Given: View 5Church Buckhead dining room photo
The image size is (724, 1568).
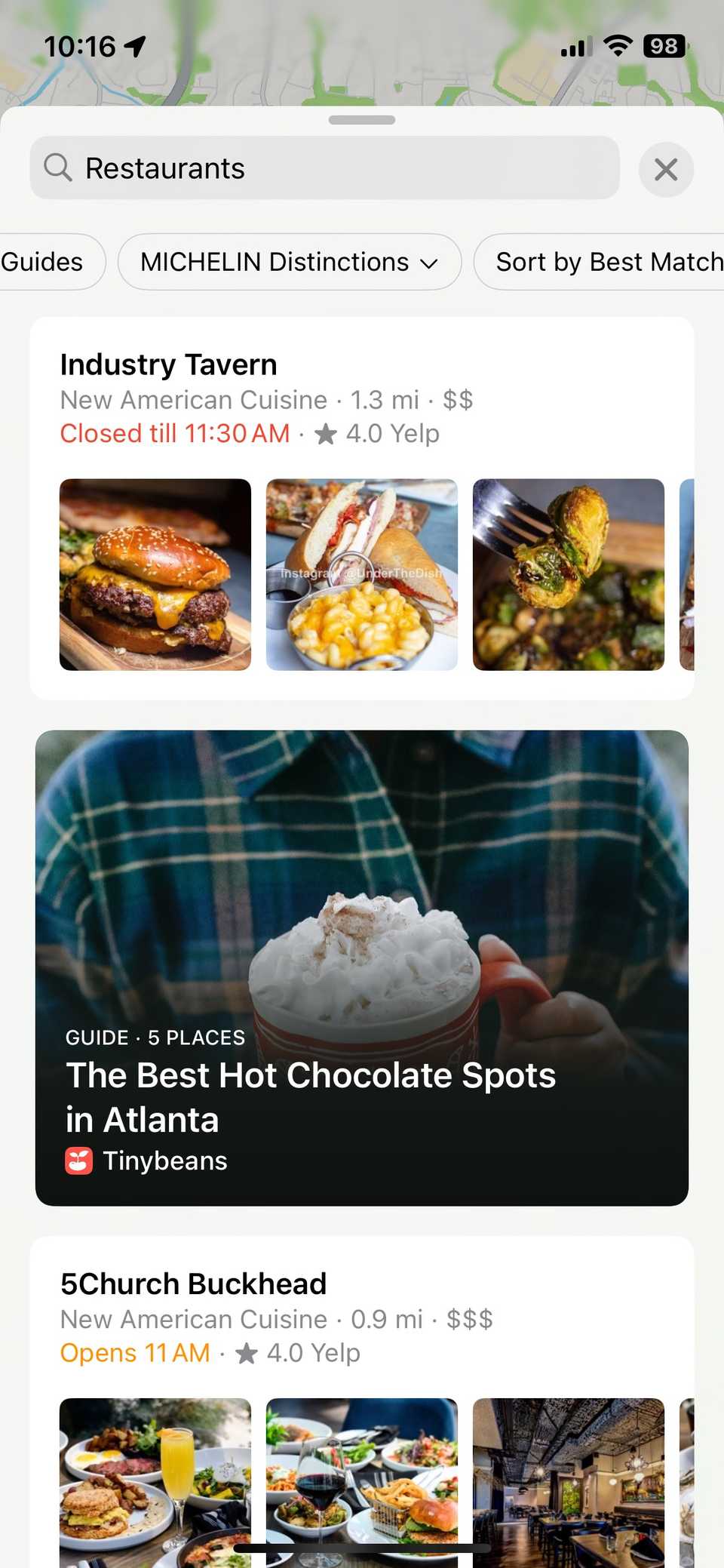Looking at the screenshot, I should (x=569, y=1483).
